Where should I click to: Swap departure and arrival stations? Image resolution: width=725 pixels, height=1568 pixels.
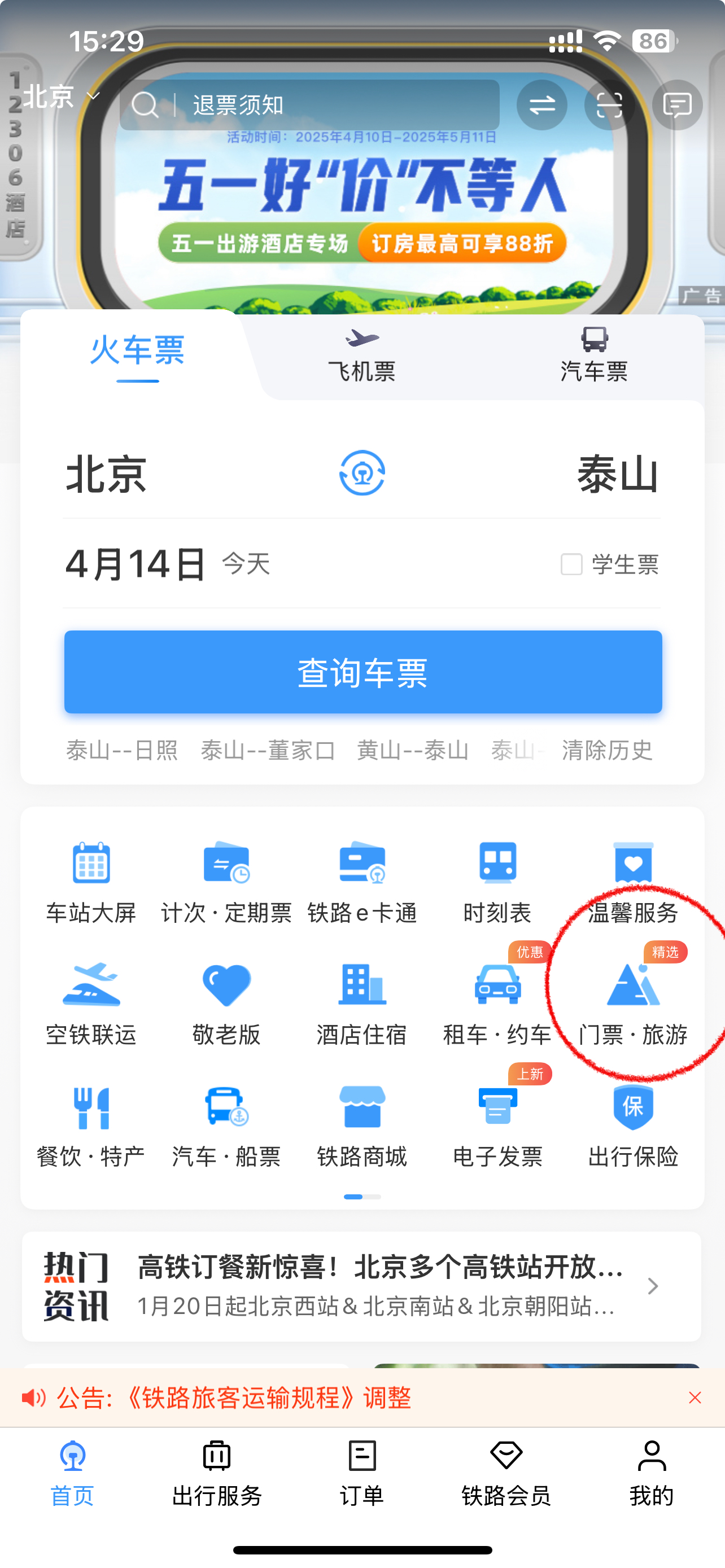coord(361,473)
